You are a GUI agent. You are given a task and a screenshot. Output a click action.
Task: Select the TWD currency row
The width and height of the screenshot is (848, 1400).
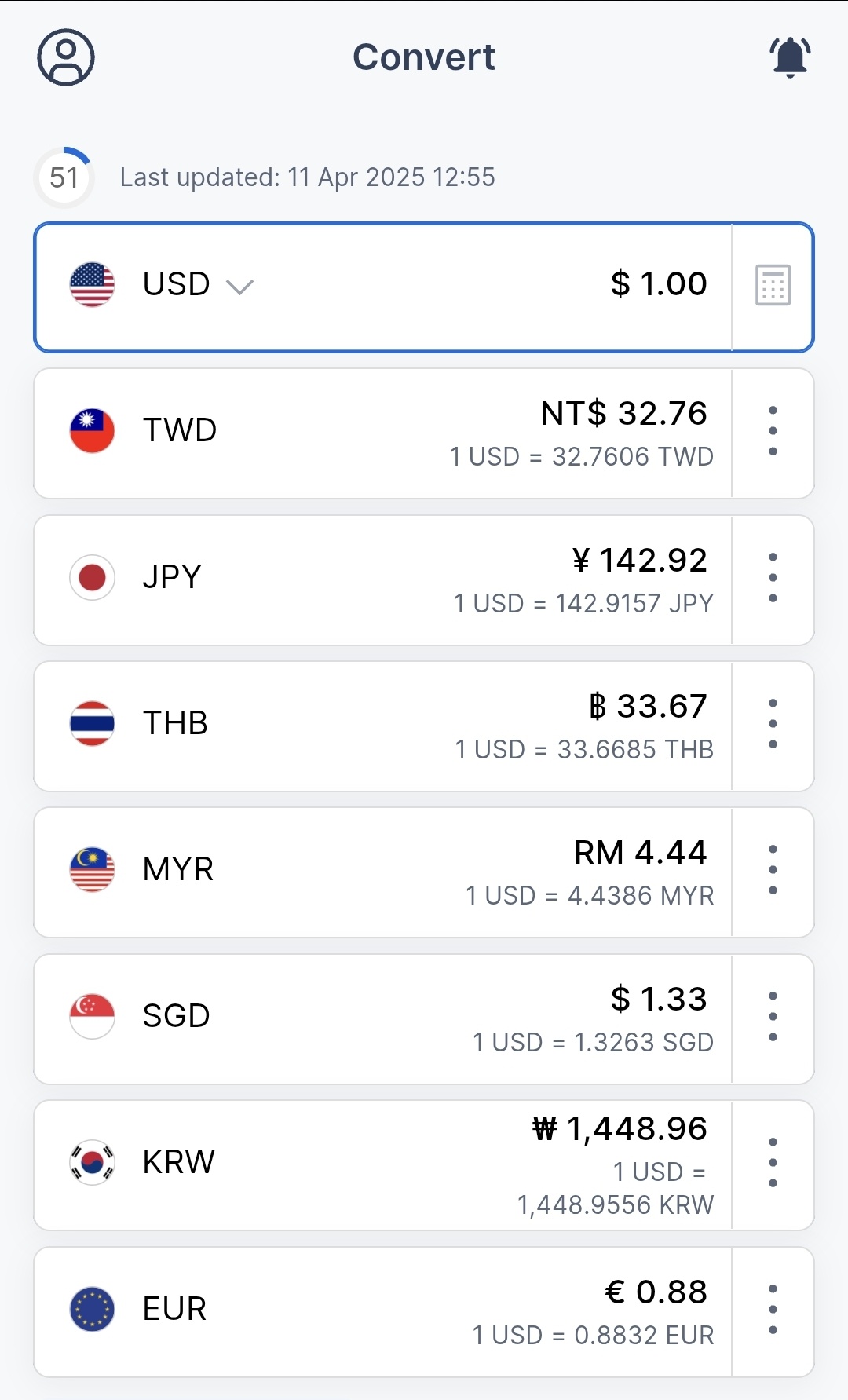pyautogui.click(x=383, y=433)
